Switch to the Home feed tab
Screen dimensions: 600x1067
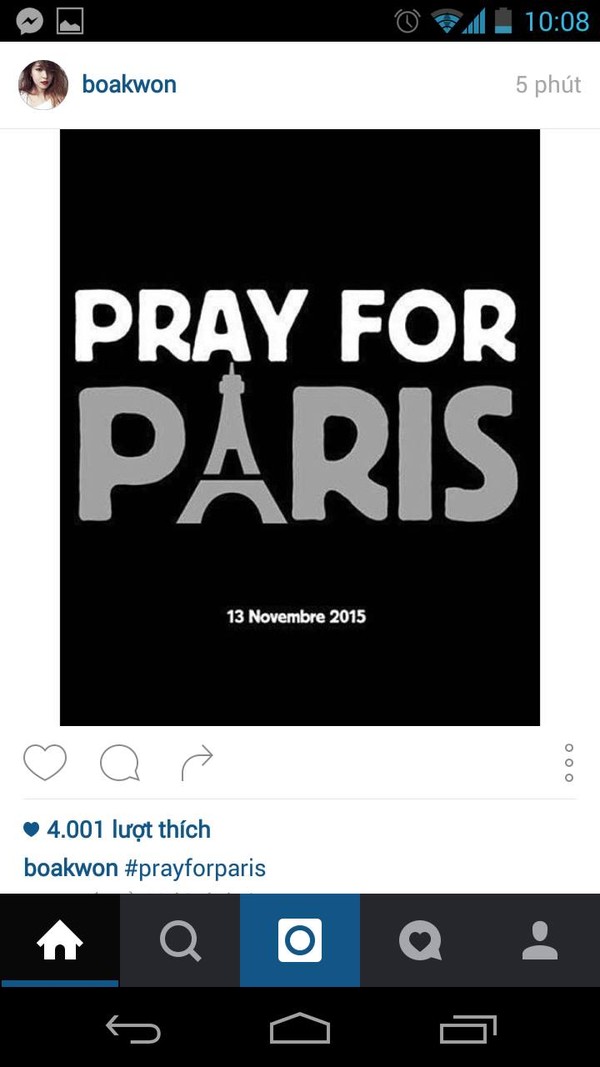60,941
